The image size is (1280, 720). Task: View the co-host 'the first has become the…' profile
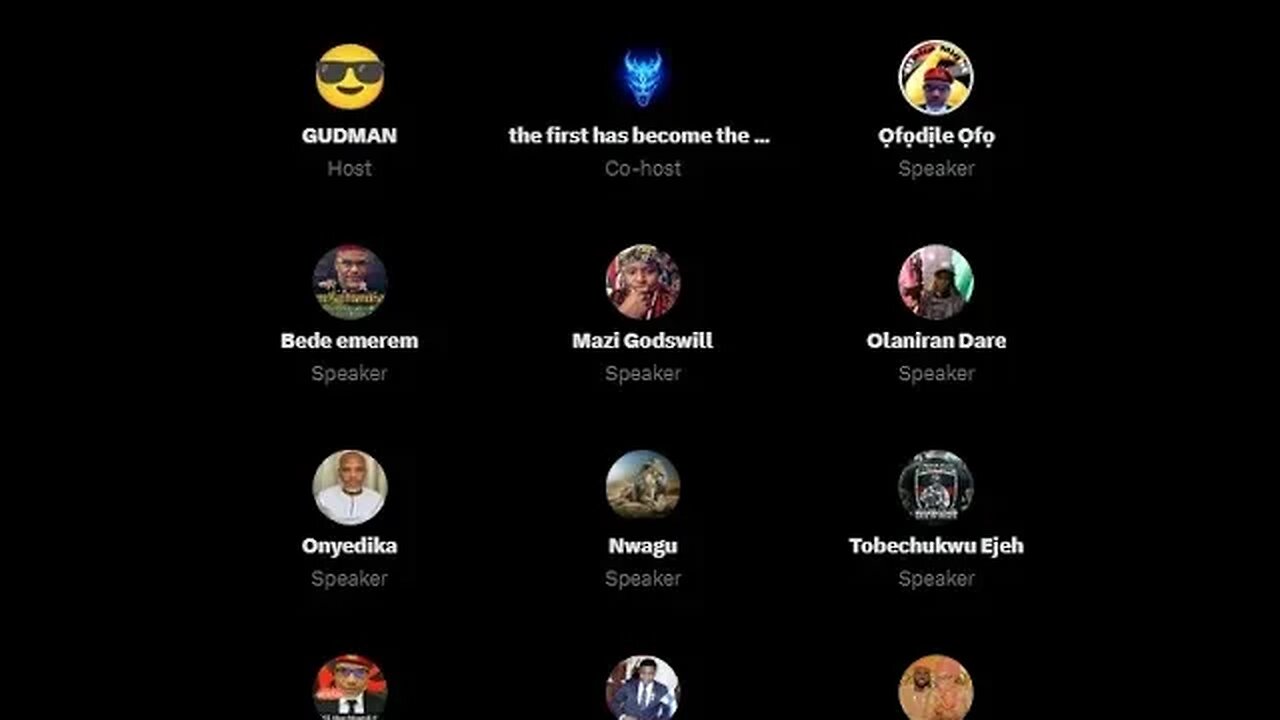(642, 77)
